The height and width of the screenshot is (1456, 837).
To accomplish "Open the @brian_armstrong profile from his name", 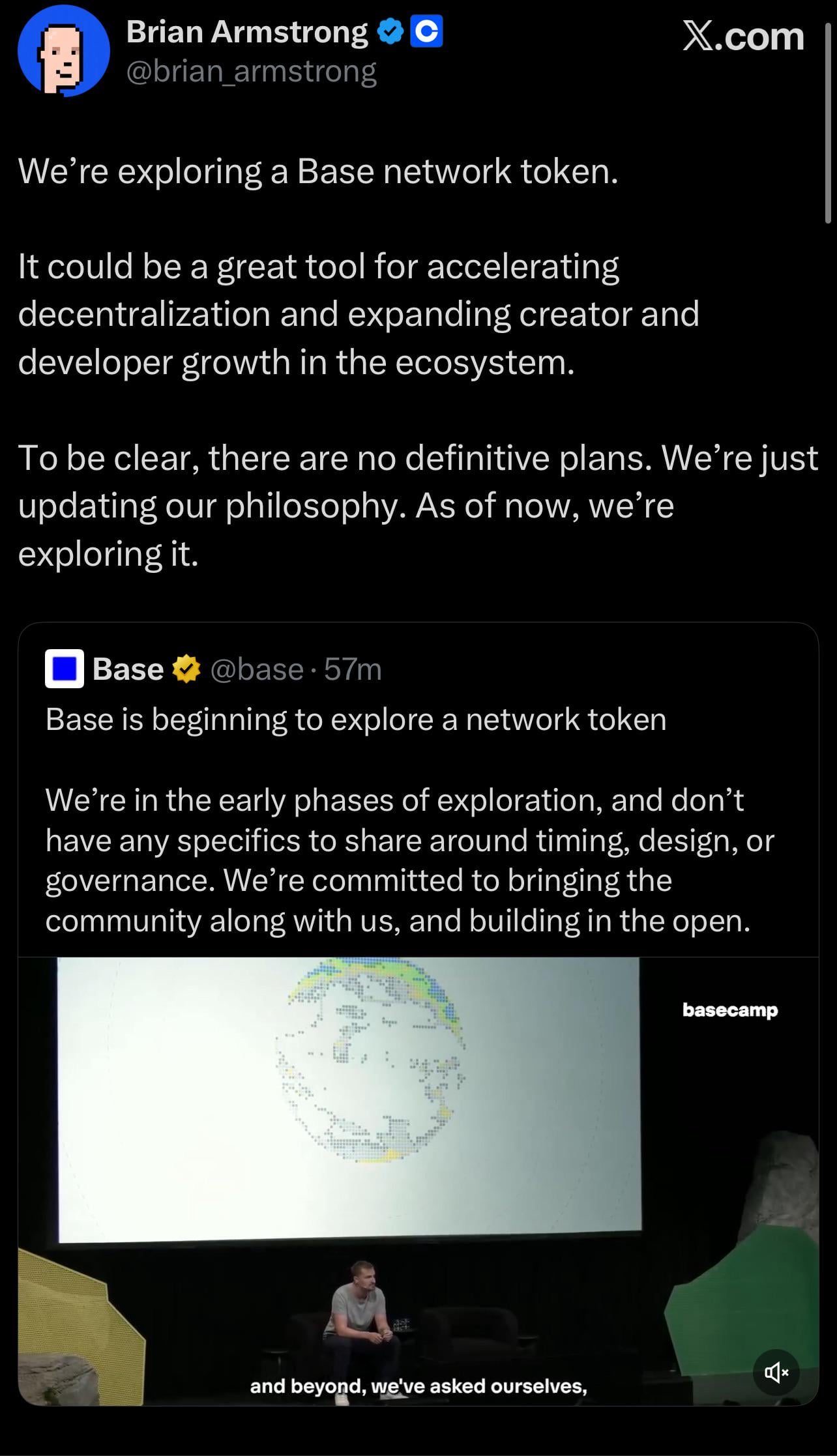I will (246, 32).
